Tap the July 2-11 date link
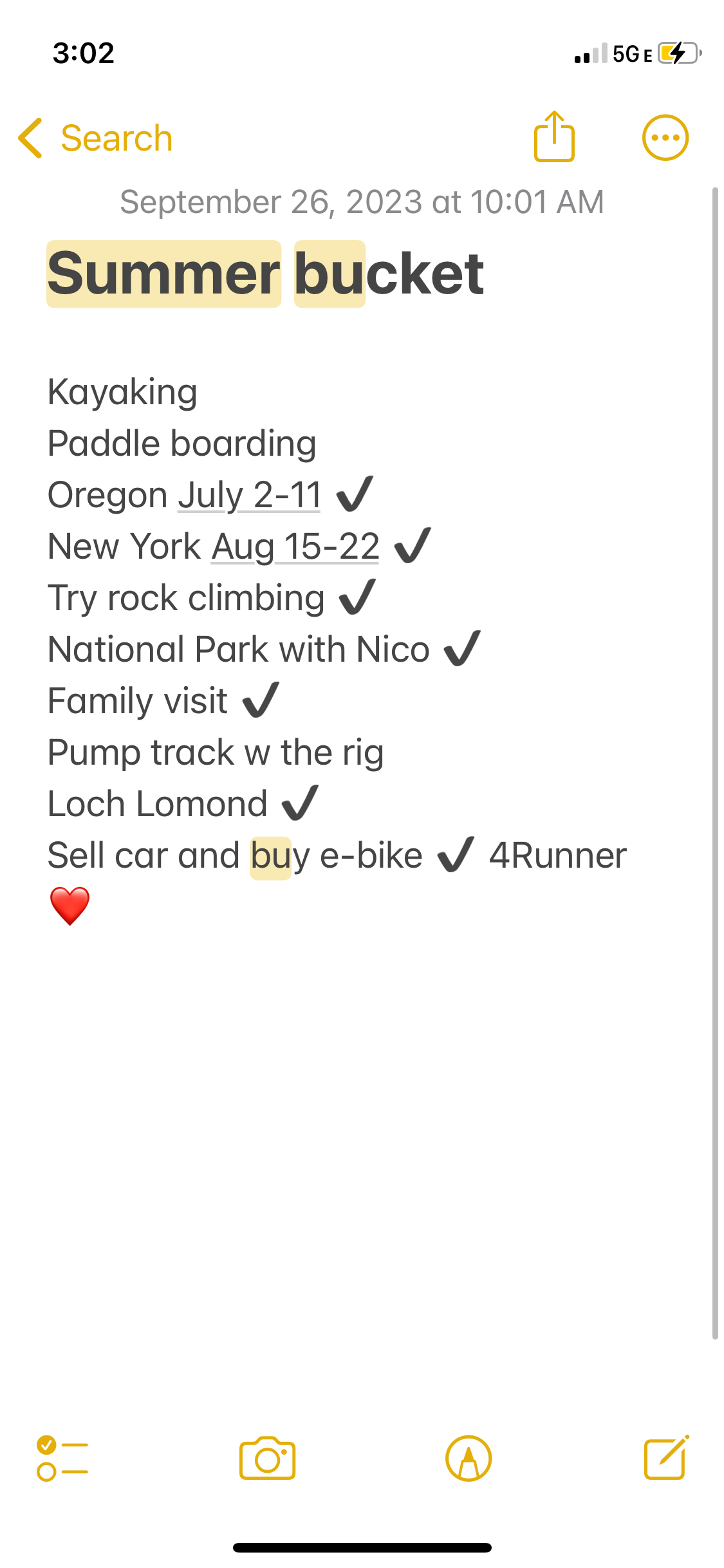Image resolution: width=724 pixels, height=1568 pixels. point(249,496)
